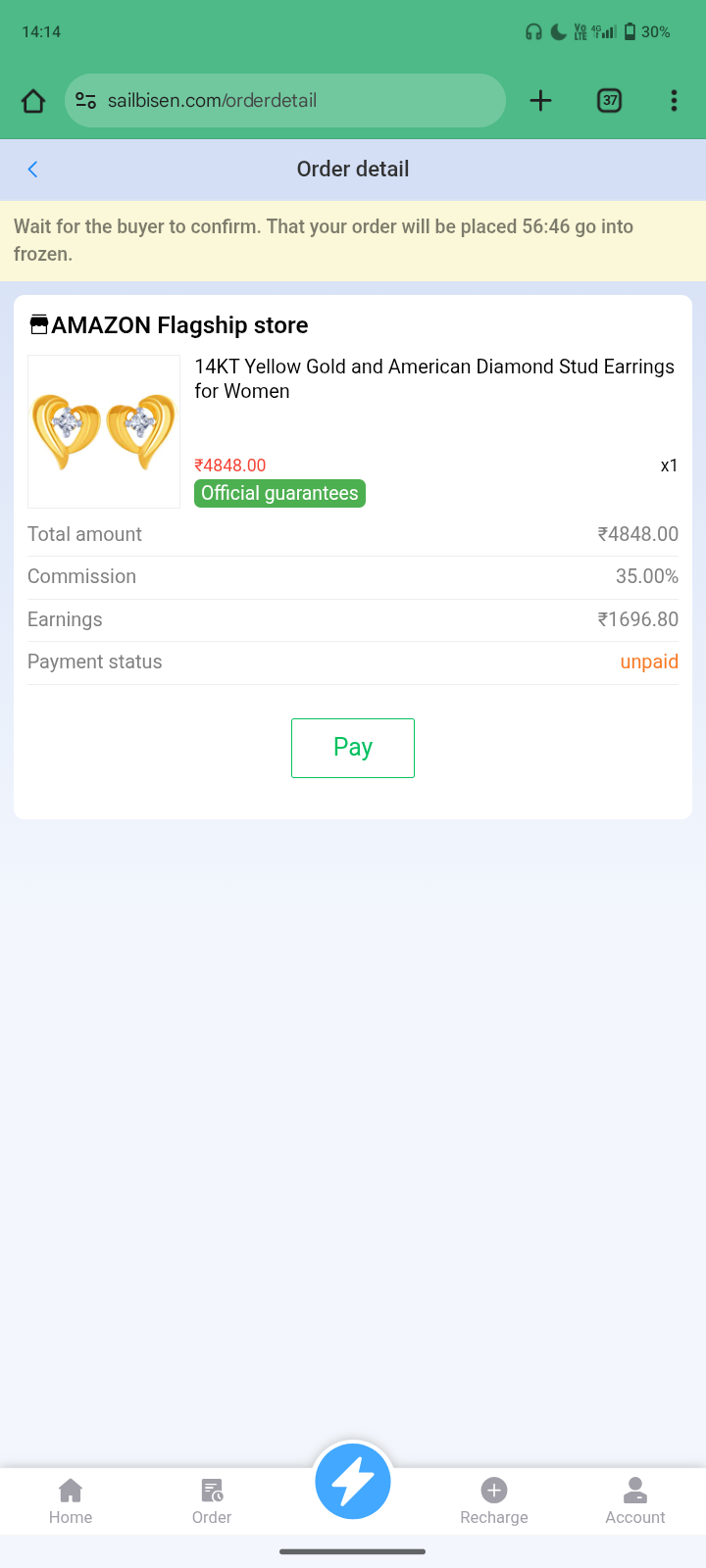The width and height of the screenshot is (706, 1568).
Task: Switch to the Home tab
Action: [x=71, y=1501]
